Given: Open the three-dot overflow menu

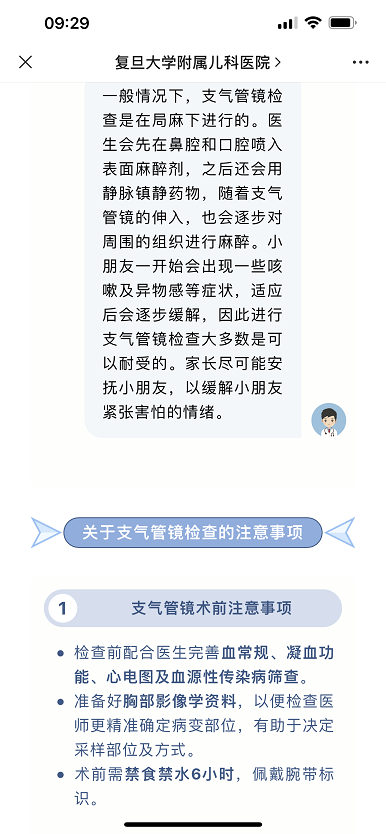Looking at the screenshot, I should (360, 62).
